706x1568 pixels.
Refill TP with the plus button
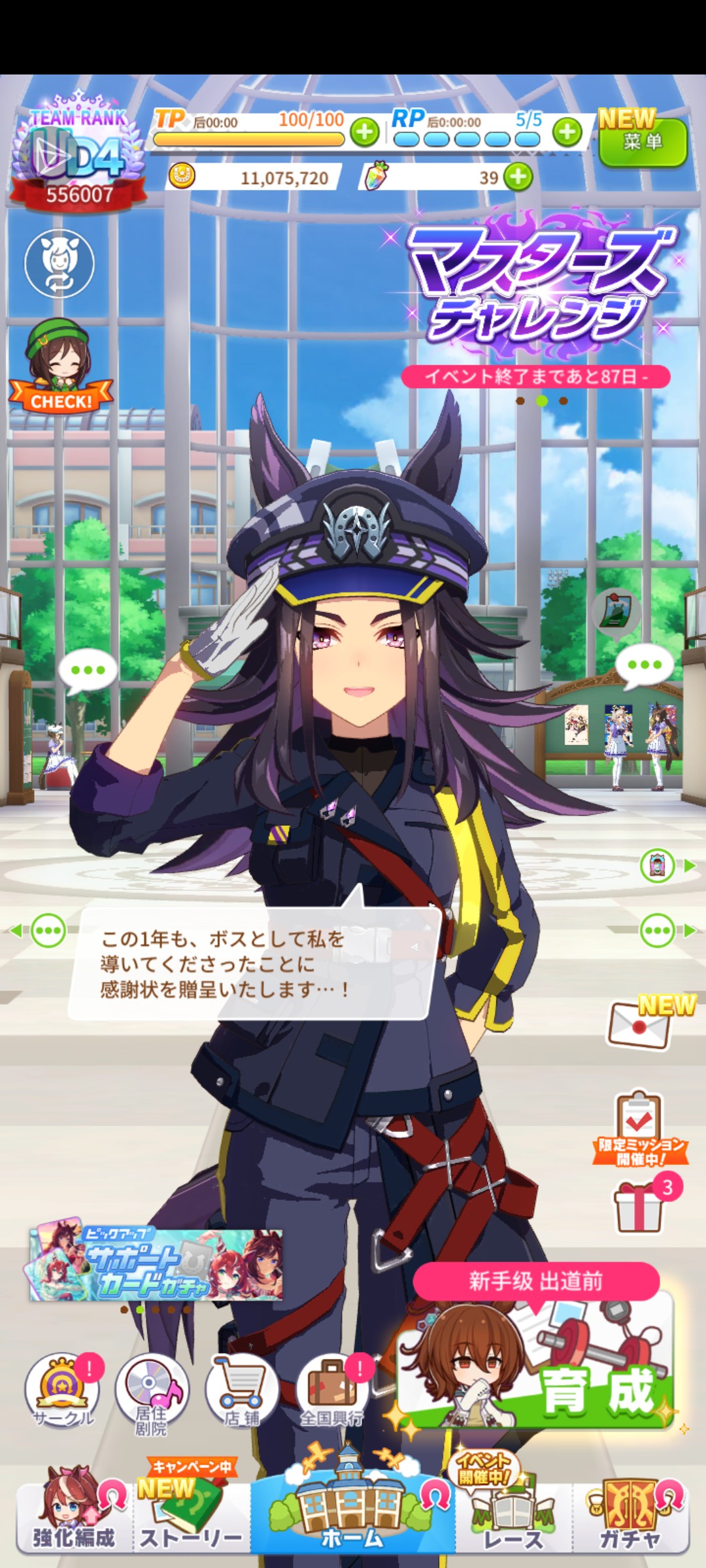(365, 133)
